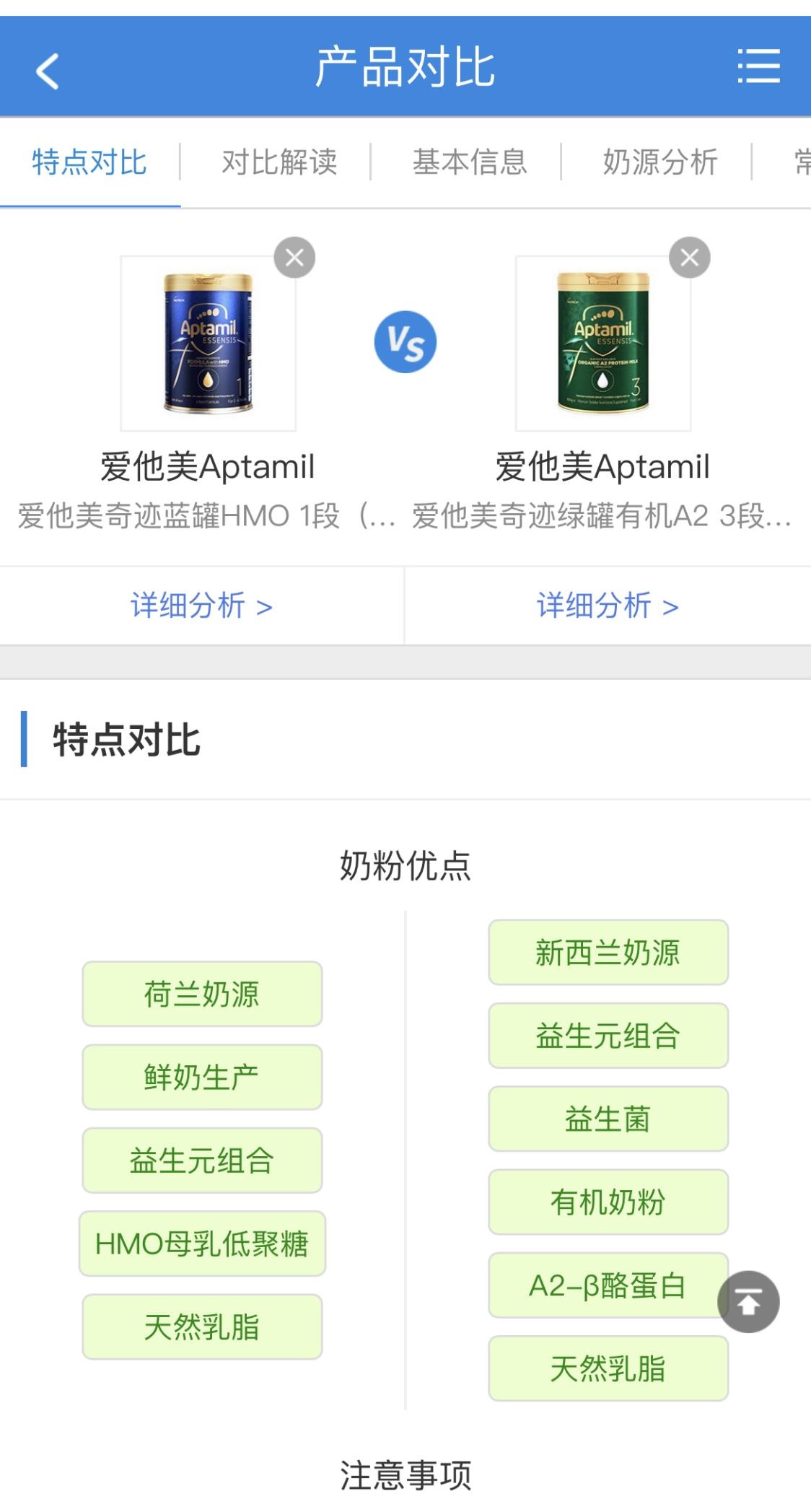Open the list menu in the header

pyautogui.click(x=758, y=66)
